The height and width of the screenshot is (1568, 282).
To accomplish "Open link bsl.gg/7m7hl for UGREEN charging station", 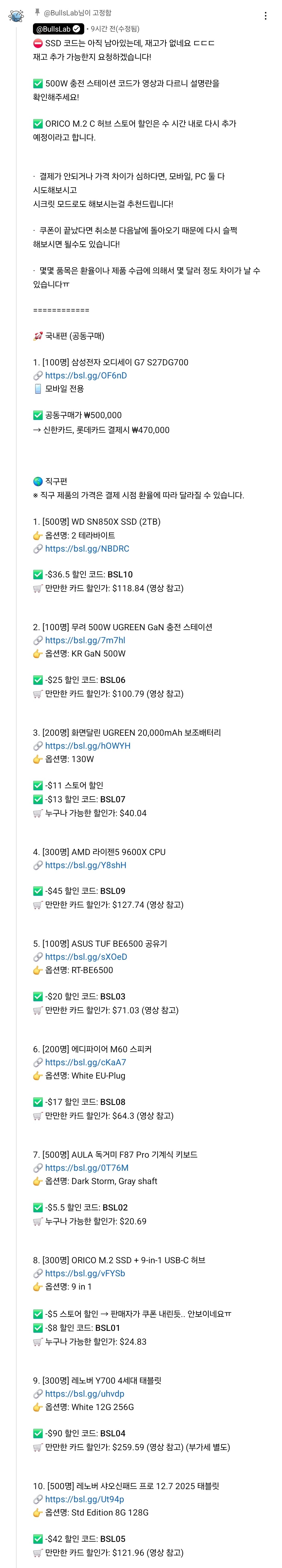I will 85,640.
